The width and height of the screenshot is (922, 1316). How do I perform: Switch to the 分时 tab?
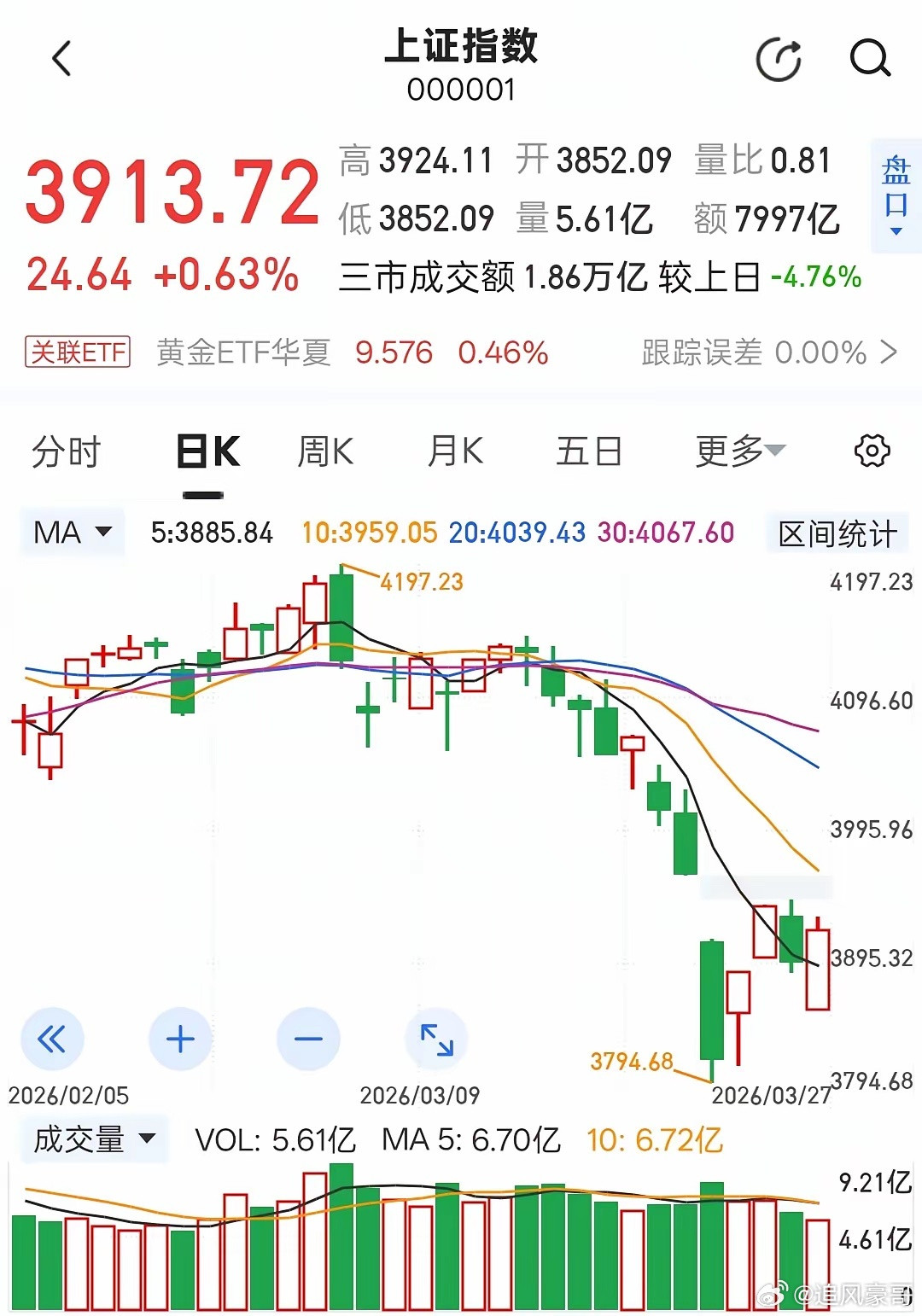pos(66,451)
